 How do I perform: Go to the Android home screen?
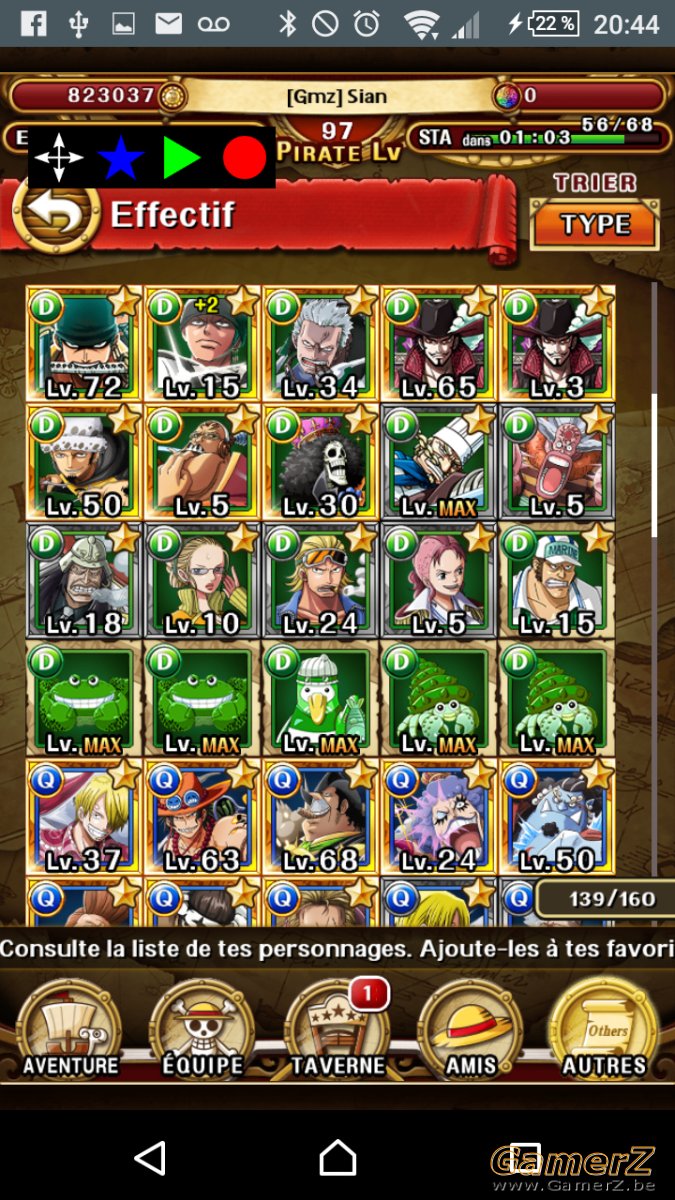[x=338, y=1158]
